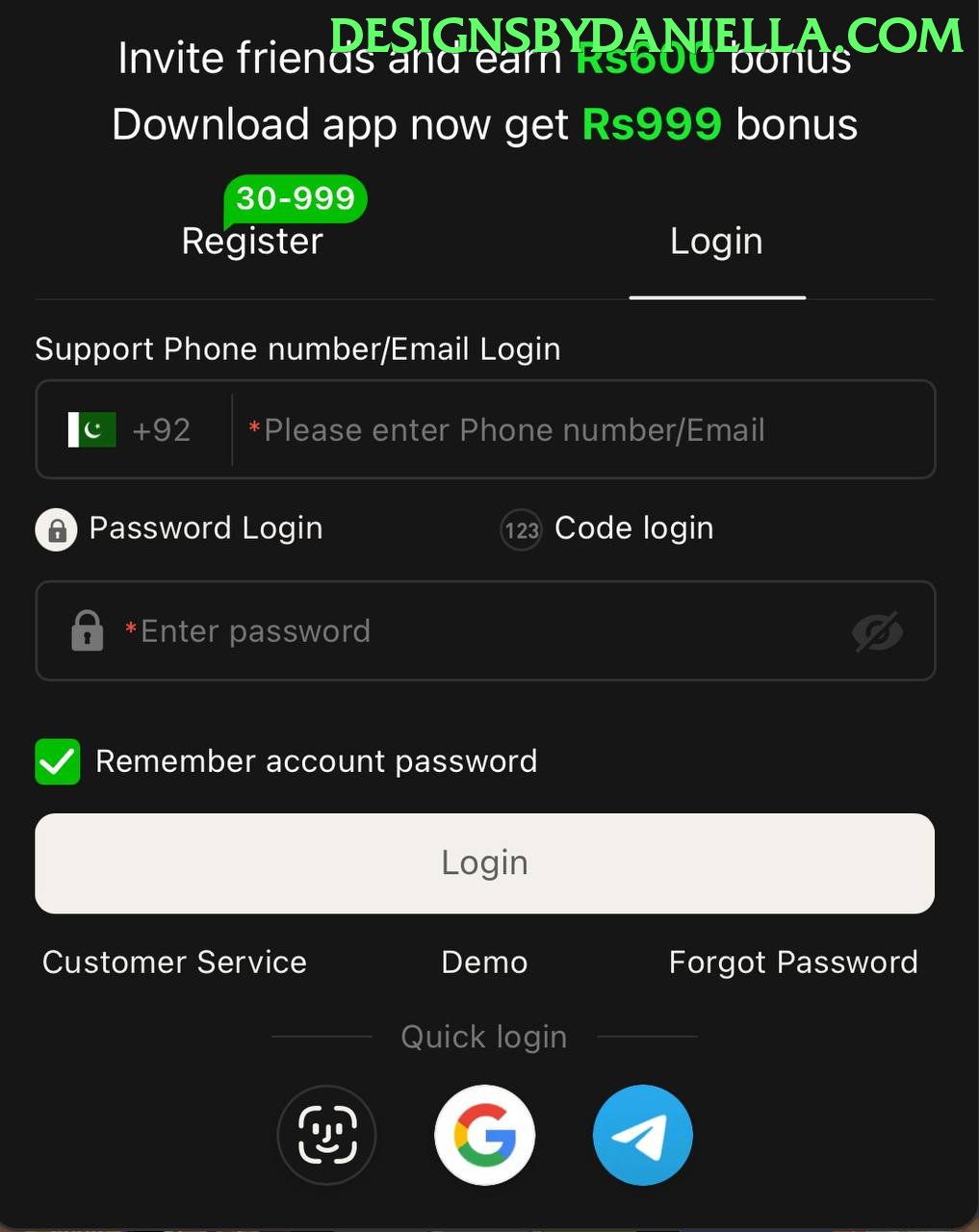Choose Password Login method
The width and height of the screenshot is (979, 1232).
(x=180, y=528)
